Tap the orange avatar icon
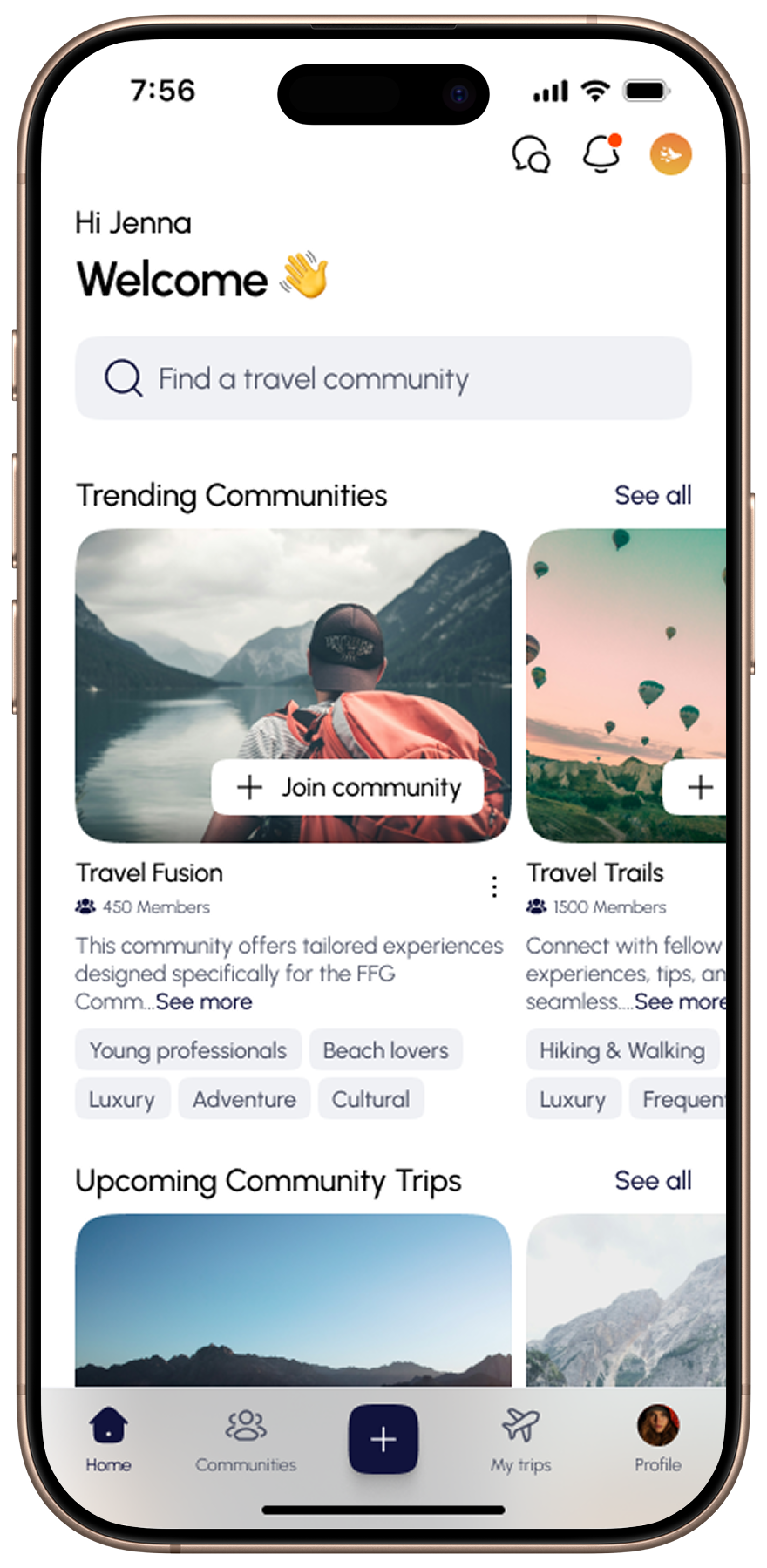 [x=670, y=155]
